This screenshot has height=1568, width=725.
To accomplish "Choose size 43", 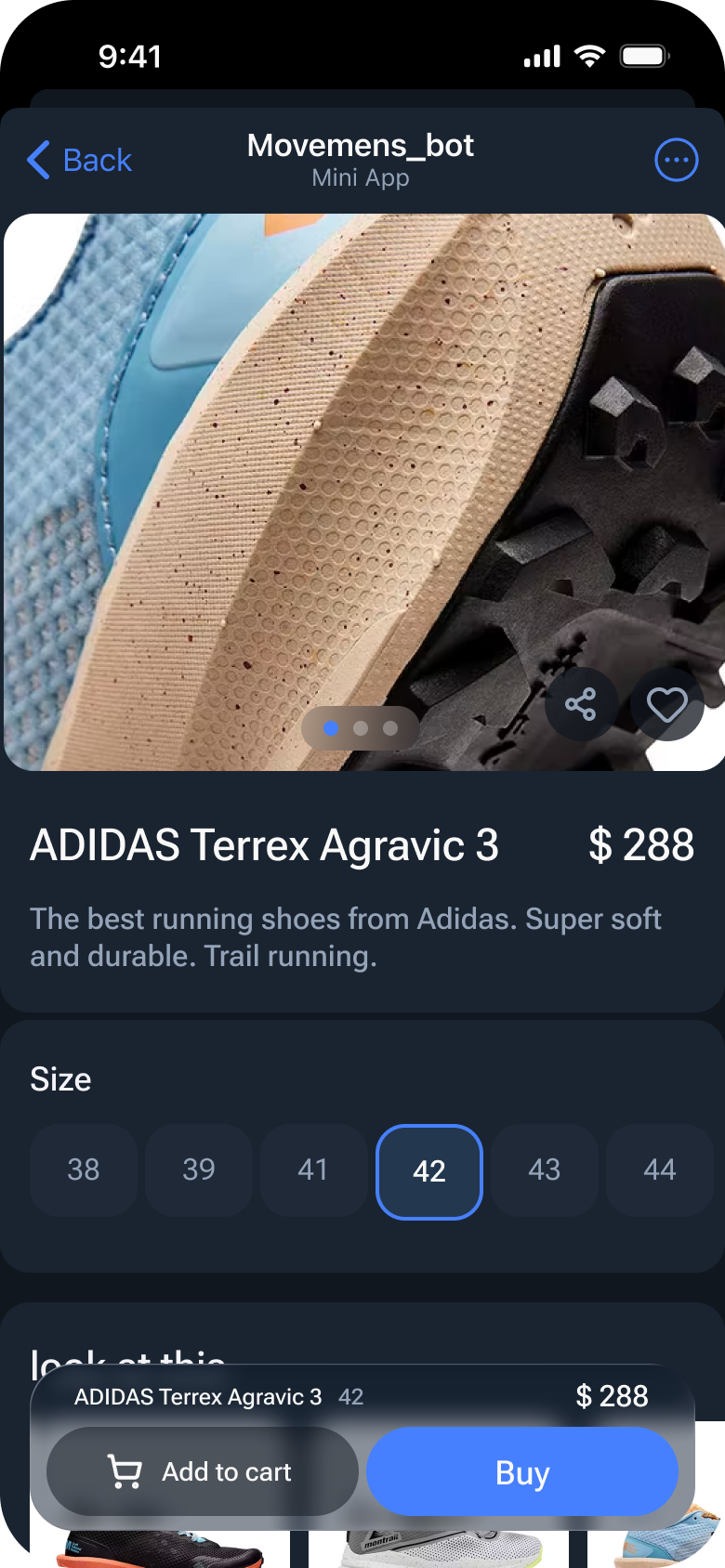I will pyautogui.click(x=545, y=1169).
